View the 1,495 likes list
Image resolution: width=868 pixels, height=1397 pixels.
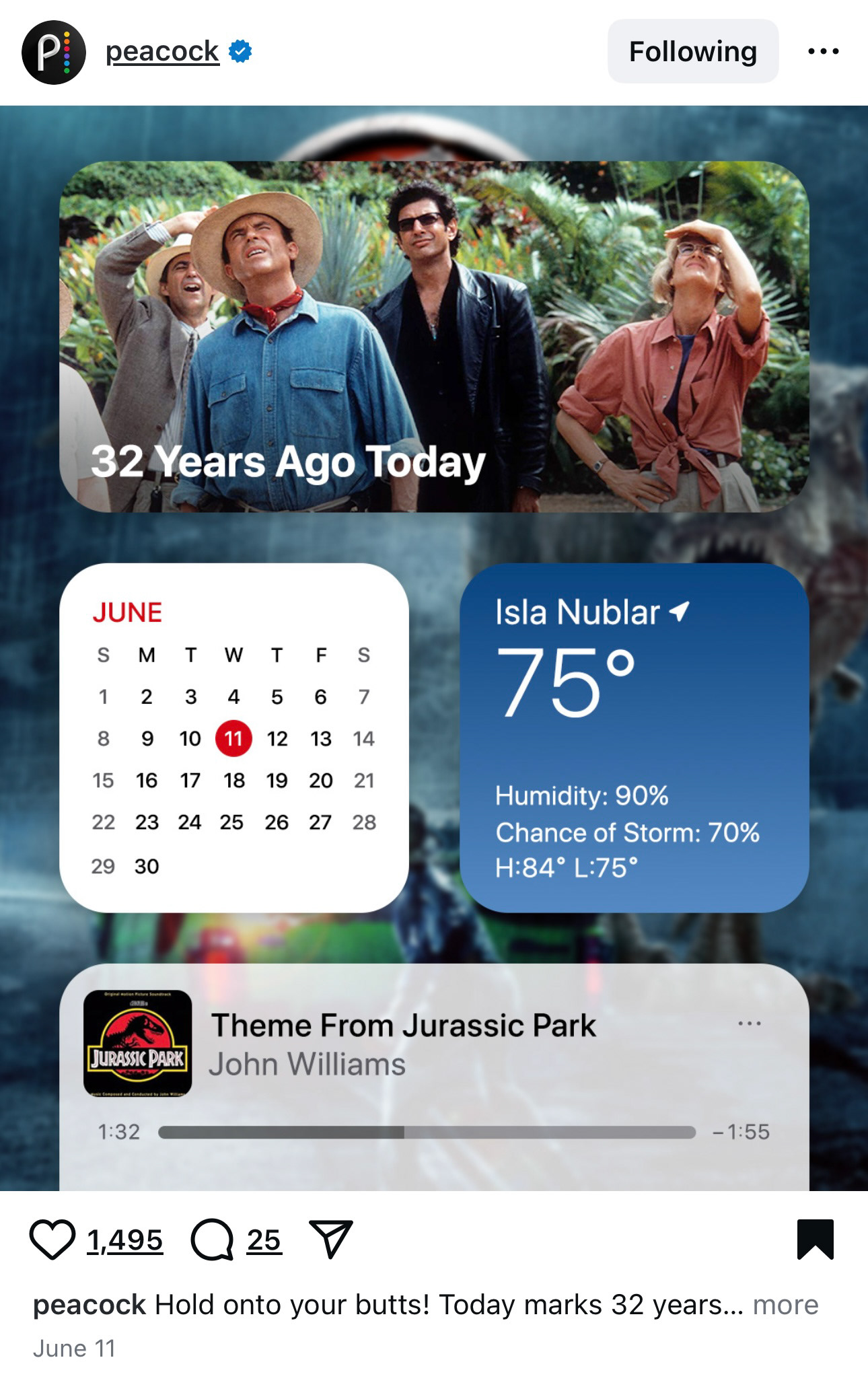tap(125, 1240)
